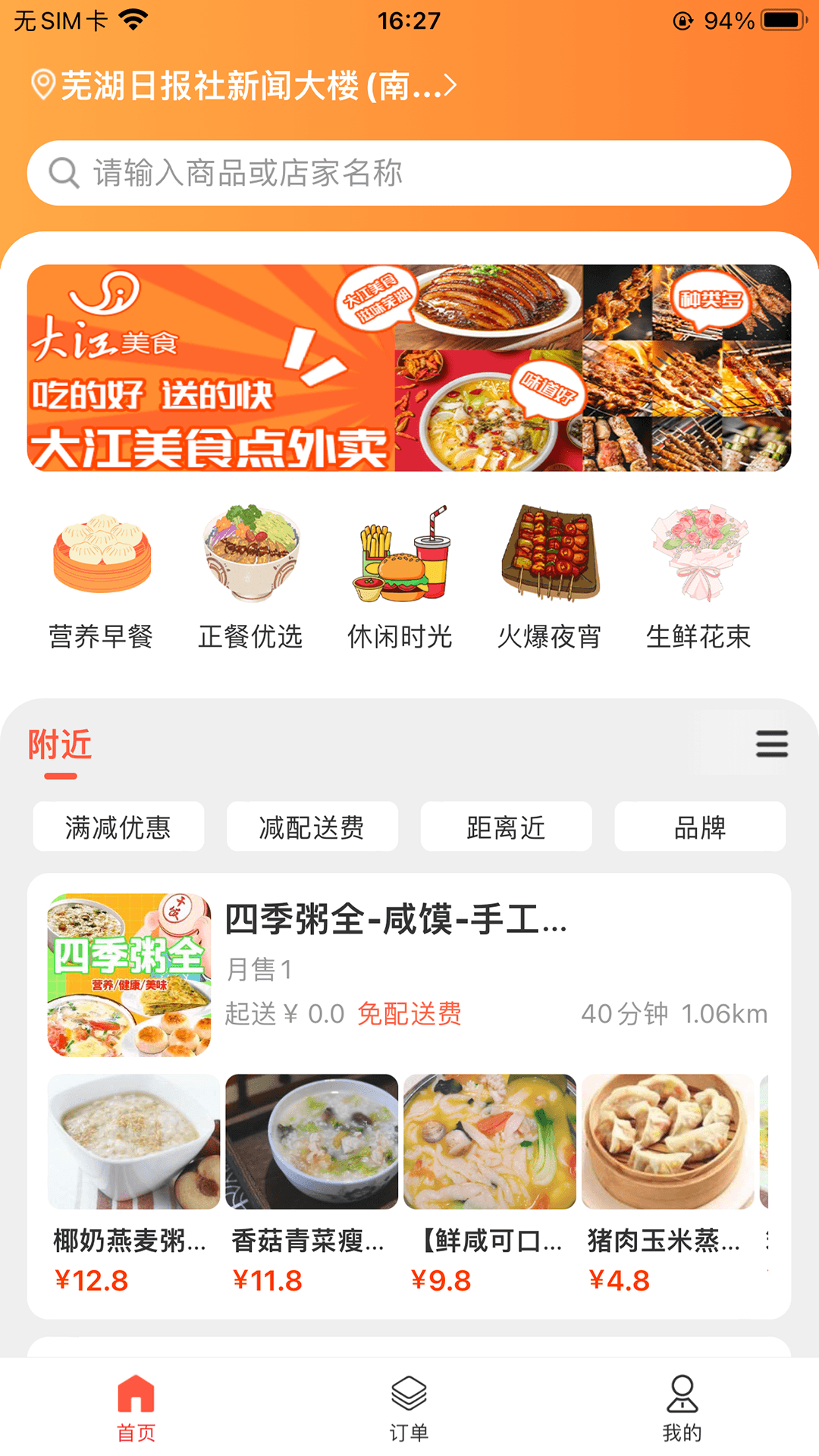819x1456 pixels.
Task: Go to the 我的 tab
Action: point(682,1407)
